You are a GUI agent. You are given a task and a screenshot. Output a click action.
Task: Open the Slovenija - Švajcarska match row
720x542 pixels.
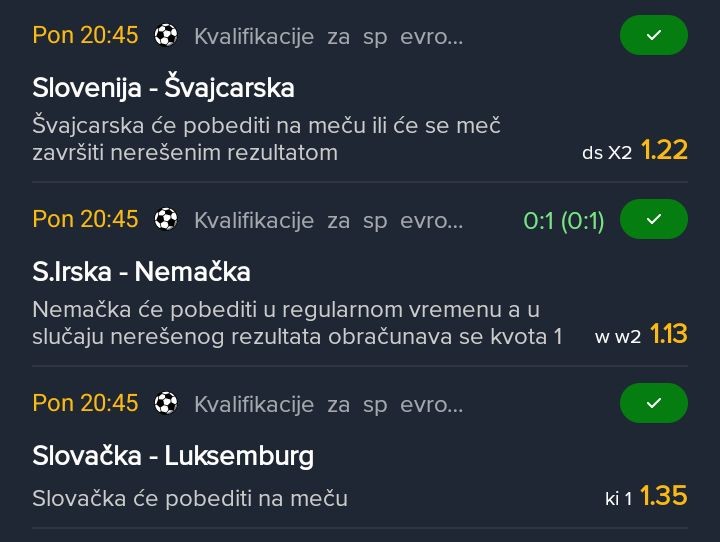coord(164,88)
